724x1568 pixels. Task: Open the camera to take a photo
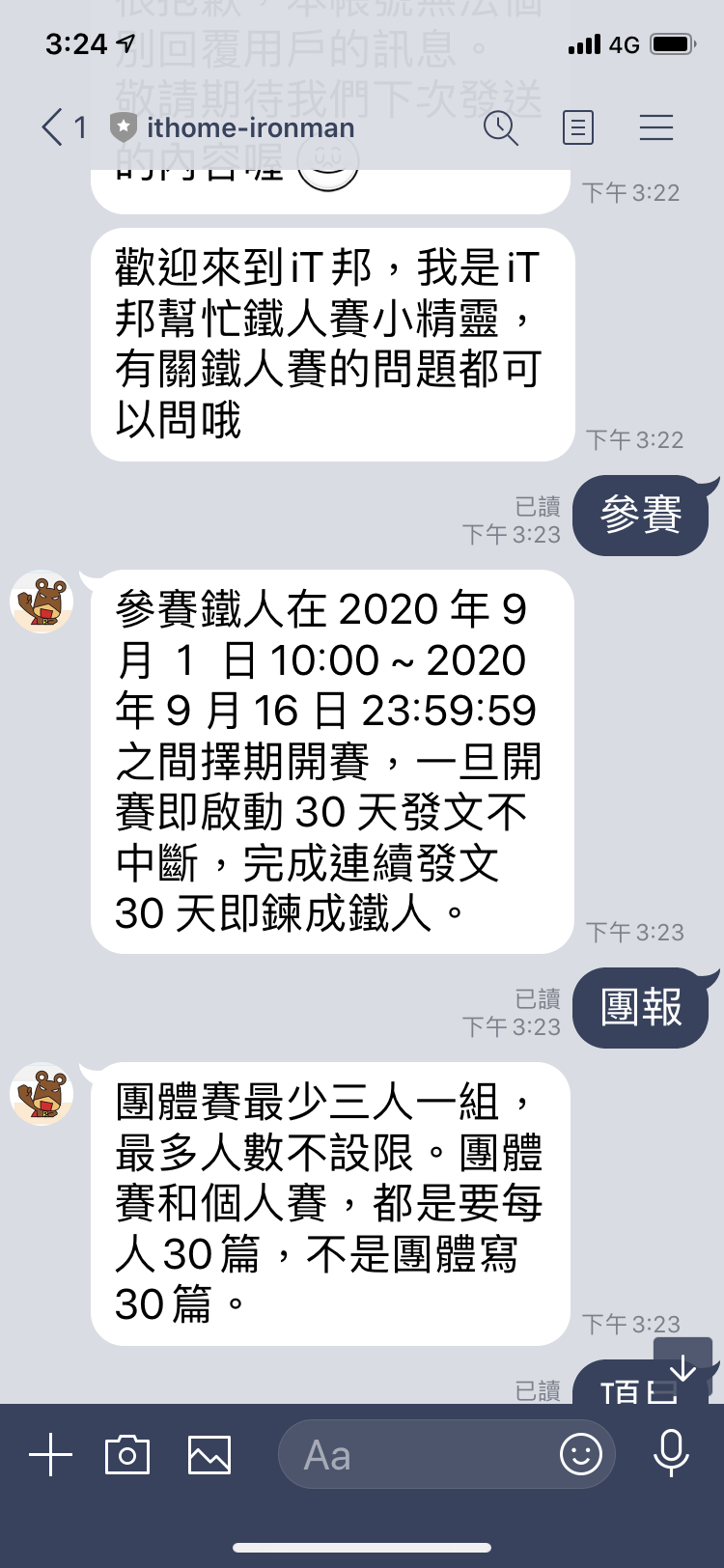coord(127,1455)
